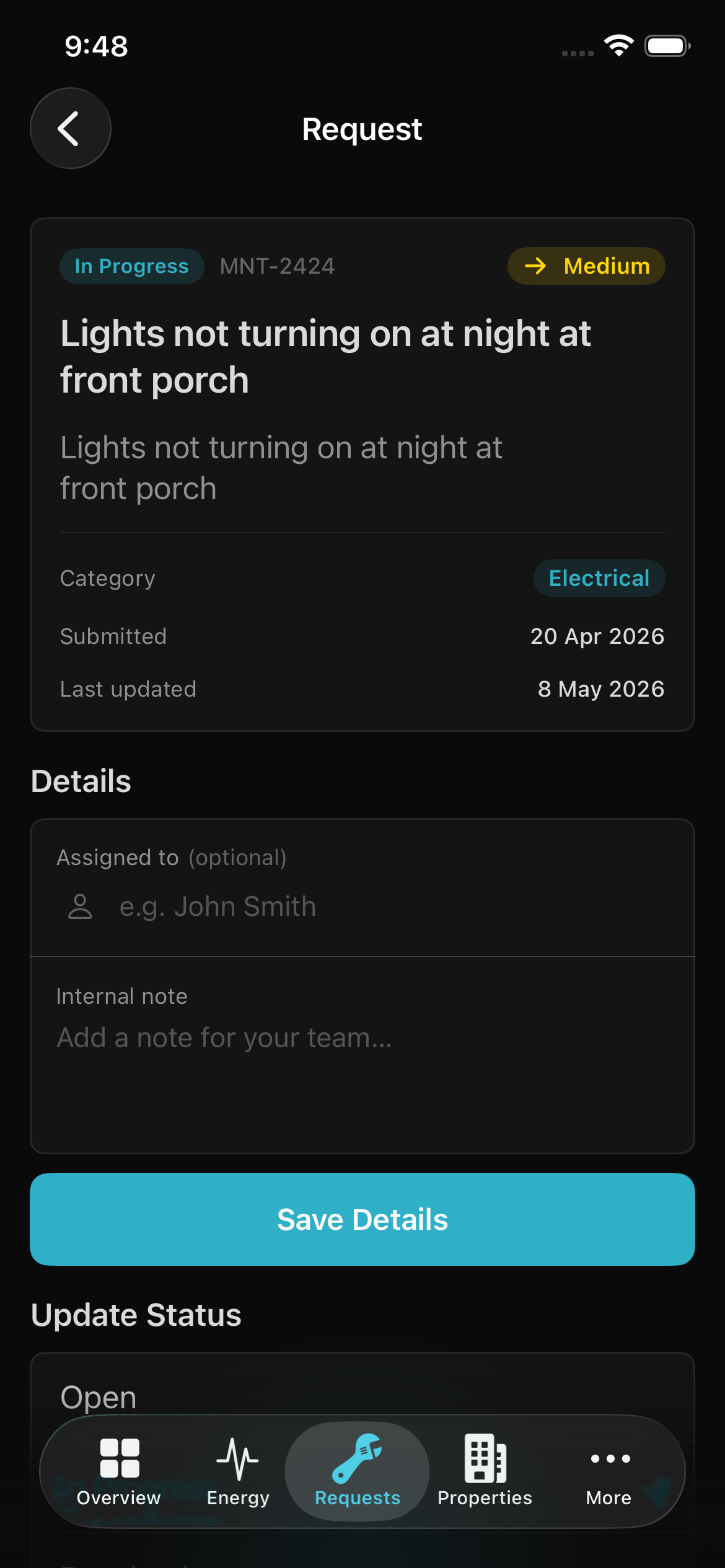Go back from the Request screen
The height and width of the screenshot is (1568, 725).
[71, 128]
